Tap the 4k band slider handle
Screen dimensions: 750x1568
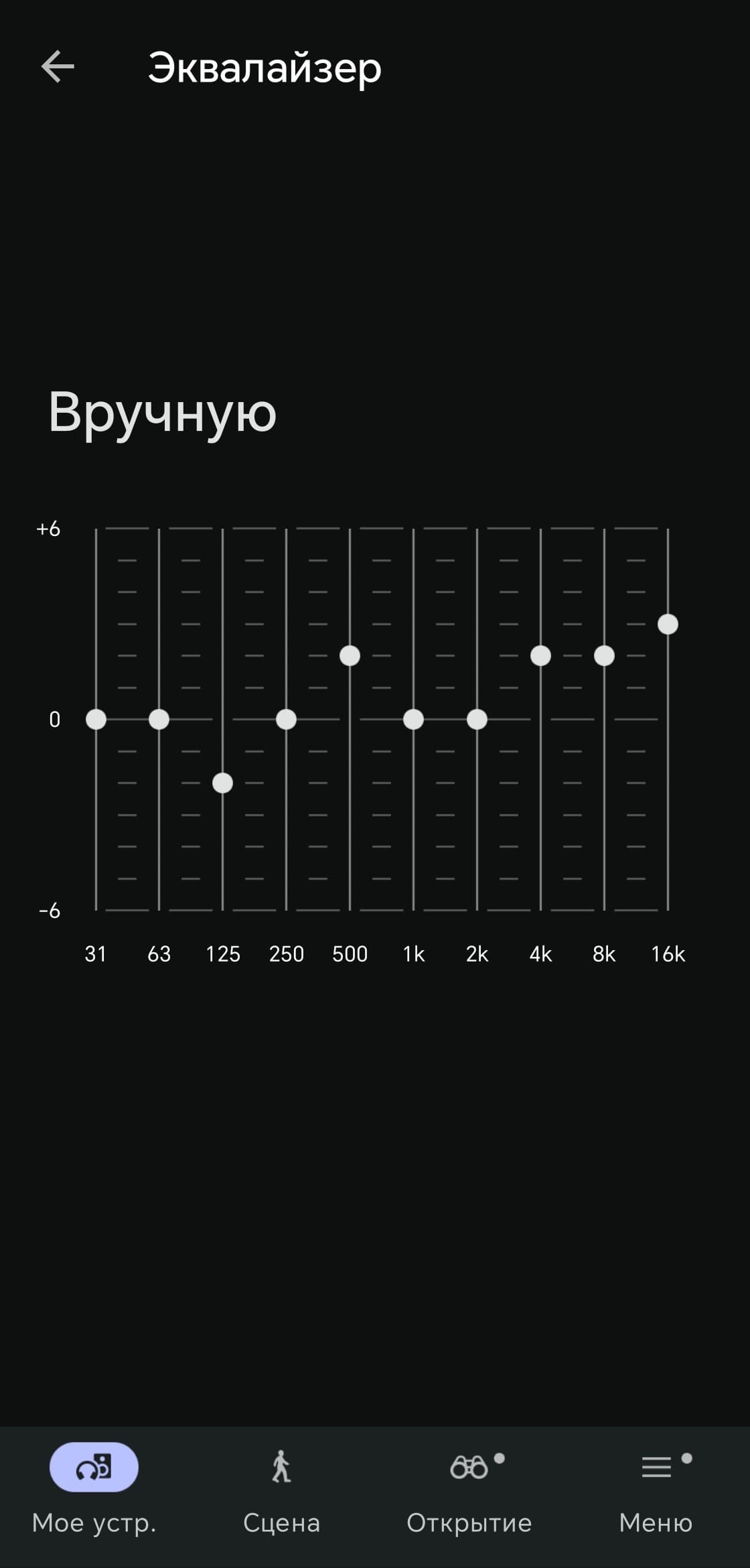click(x=540, y=655)
